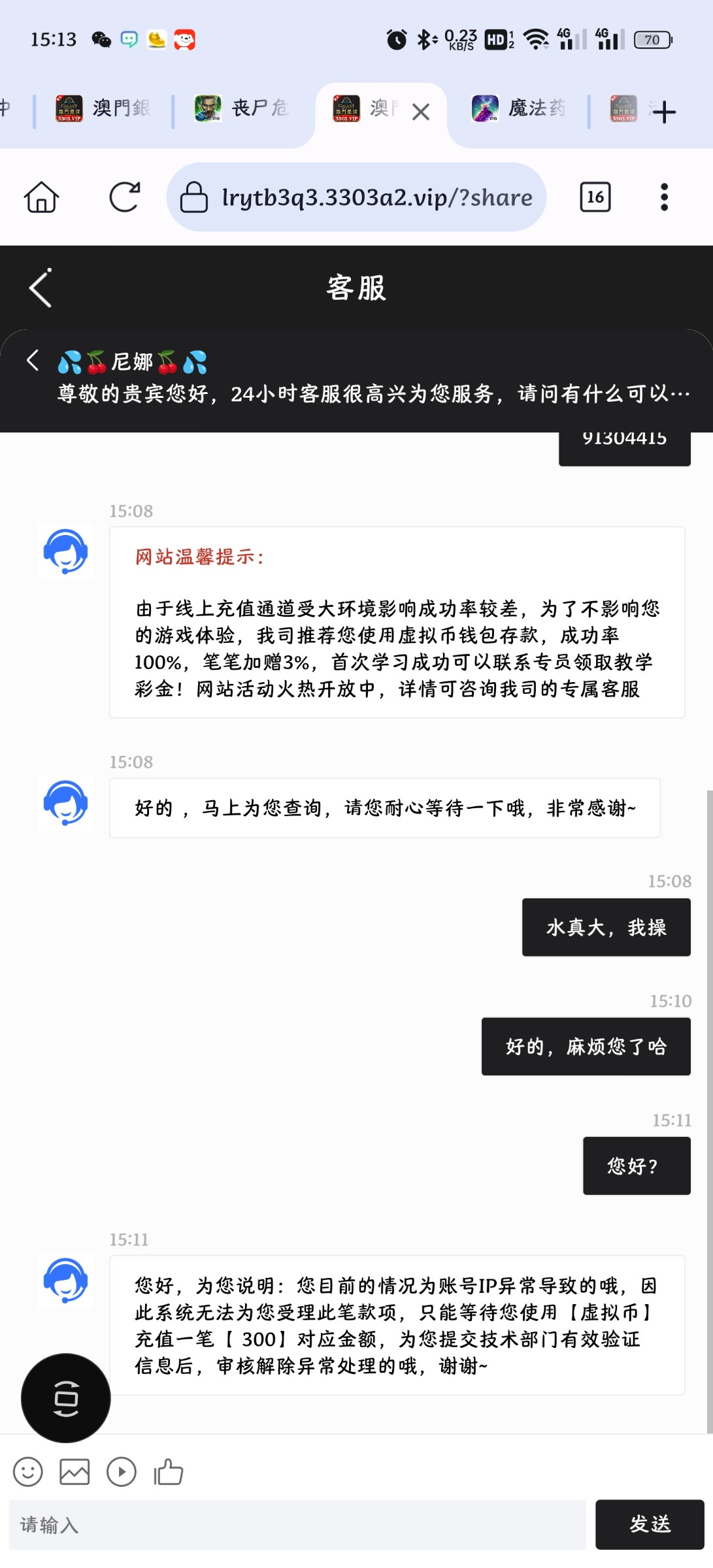Tap the black floating round button
Image resolution: width=713 pixels, height=1568 pixels.
(66, 1397)
